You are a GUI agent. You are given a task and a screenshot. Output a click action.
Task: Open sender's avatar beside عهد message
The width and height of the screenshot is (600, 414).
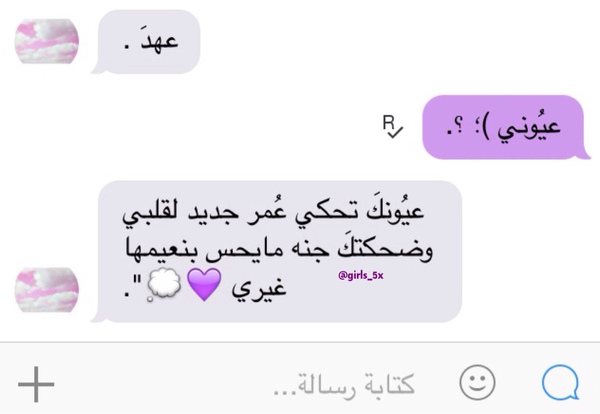click(x=45, y=43)
